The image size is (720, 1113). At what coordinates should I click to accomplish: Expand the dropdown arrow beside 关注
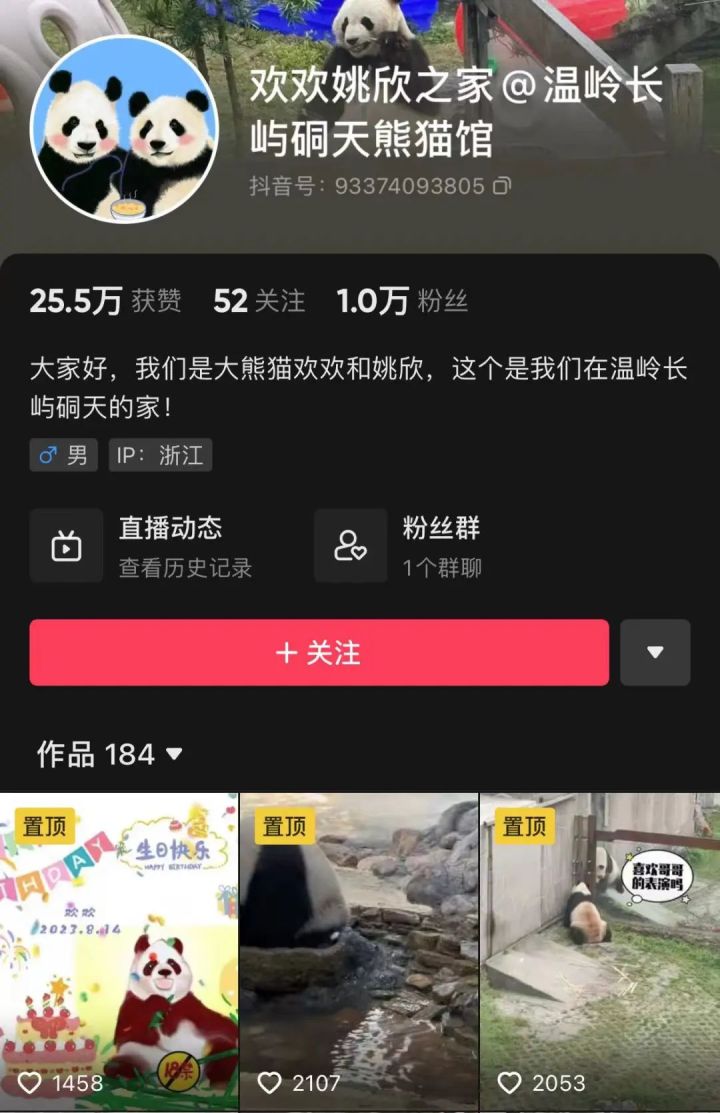point(655,653)
